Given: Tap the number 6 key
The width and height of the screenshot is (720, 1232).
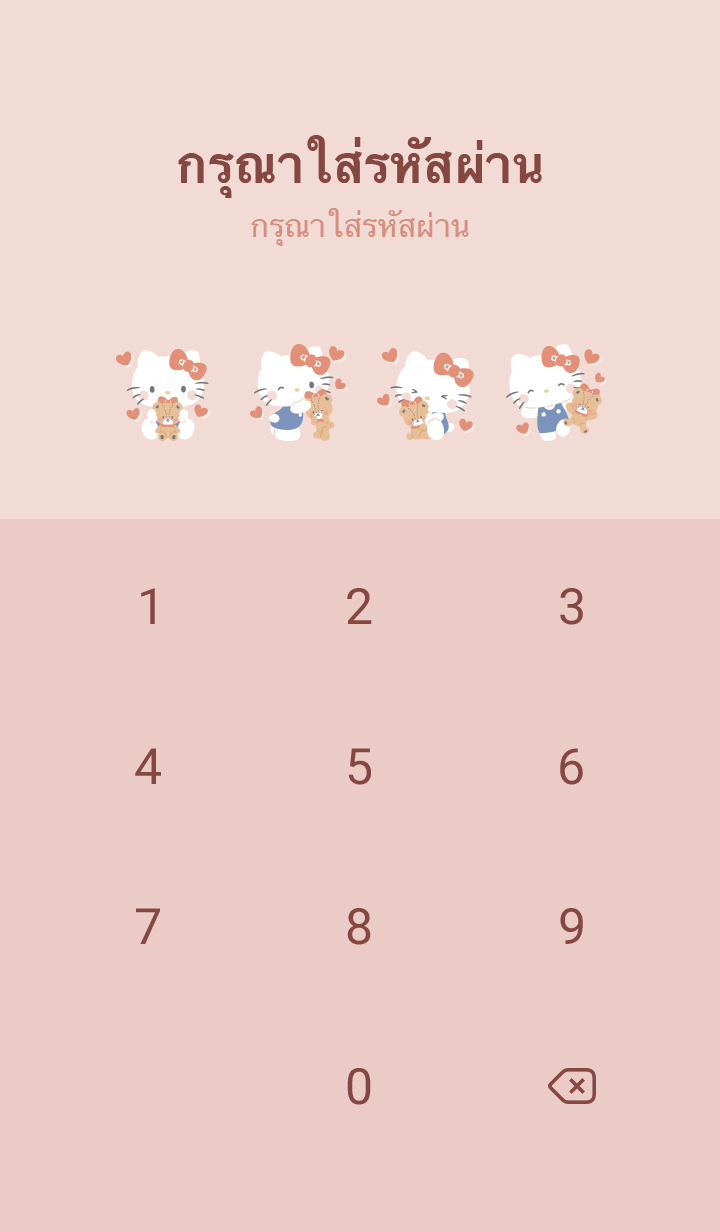Looking at the screenshot, I should click(x=571, y=767).
